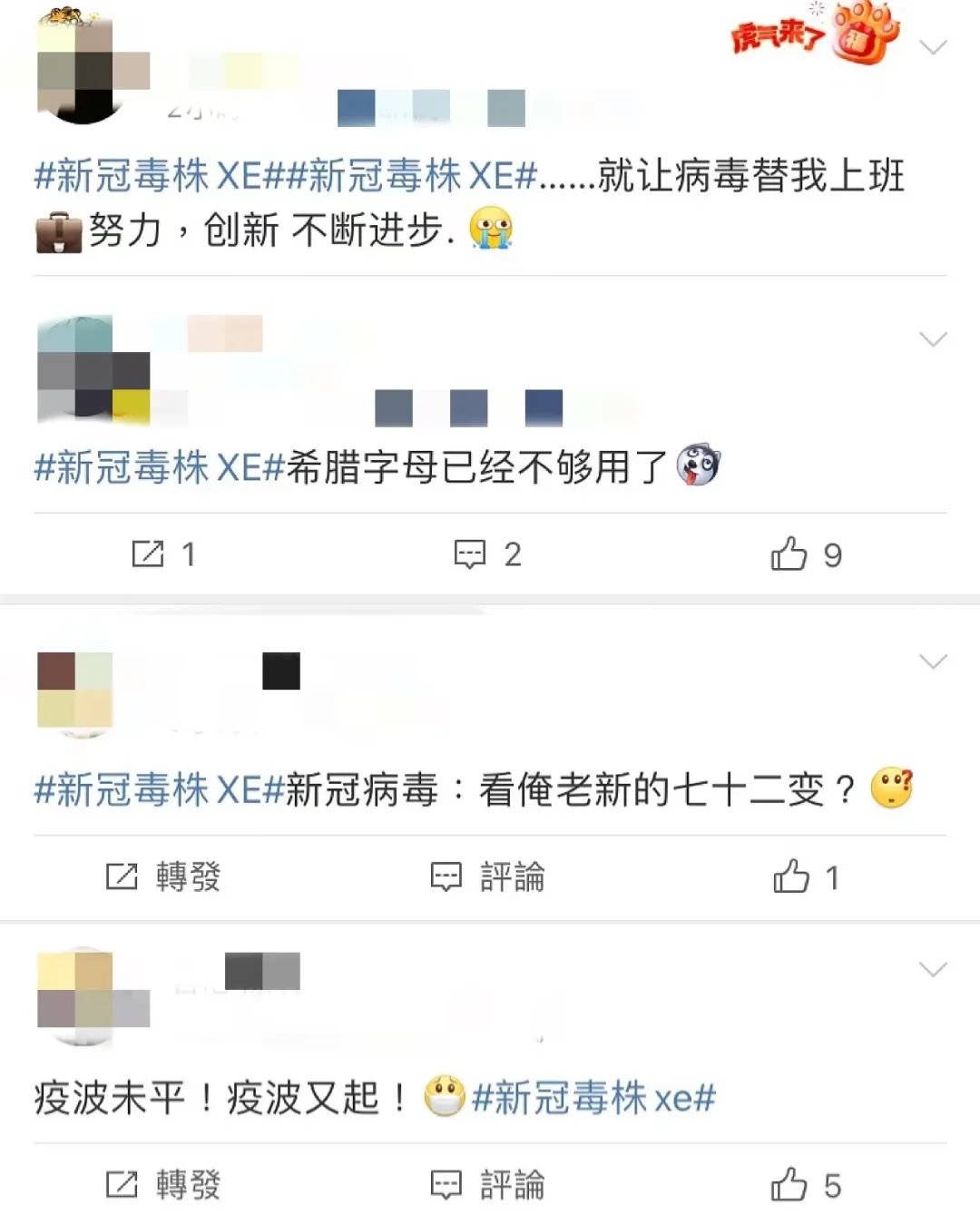Open comments on the 希腊字母已经不够用了 post
This screenshot has height=1215, width=980.
tap(487, 554)
